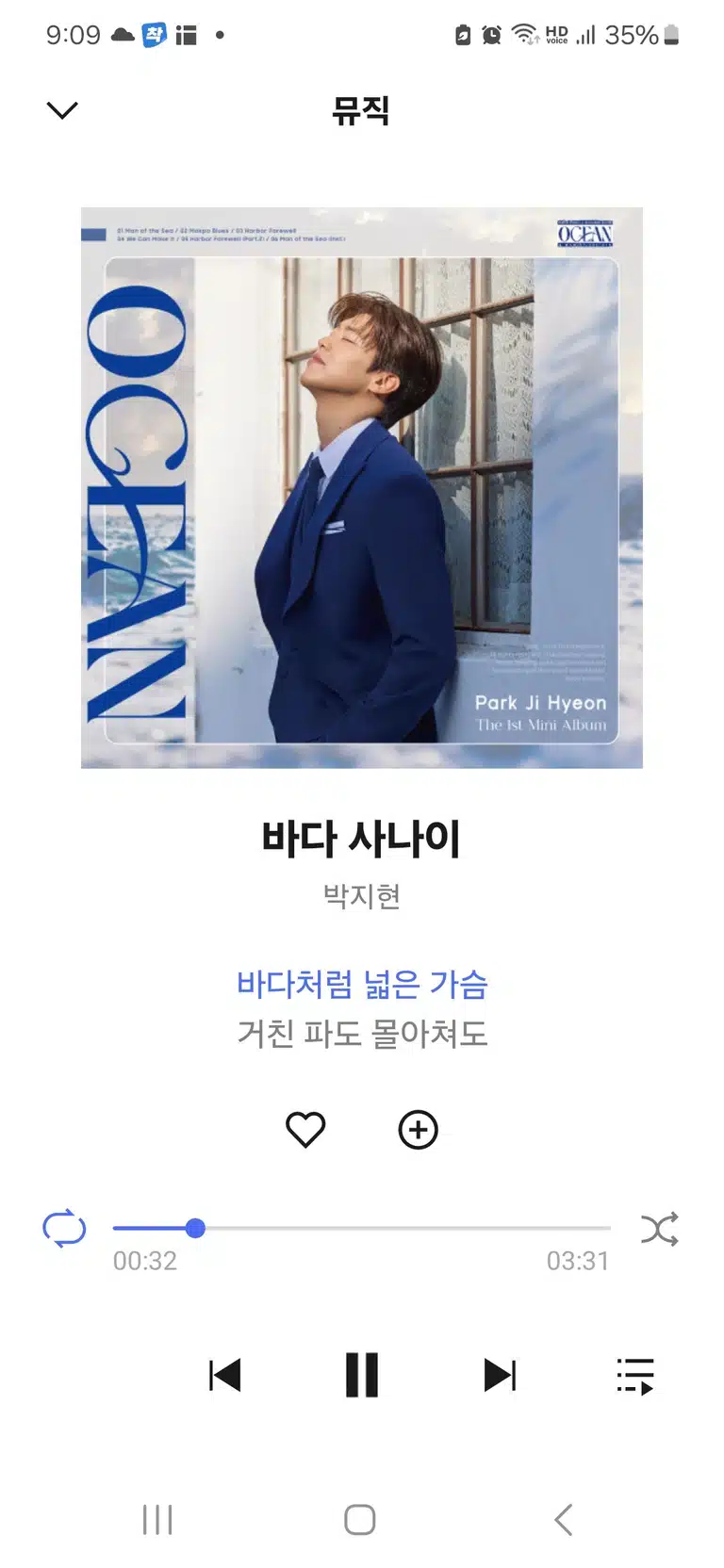Go back with the system back button
724x1568 pixels.
click(564, 1519)
